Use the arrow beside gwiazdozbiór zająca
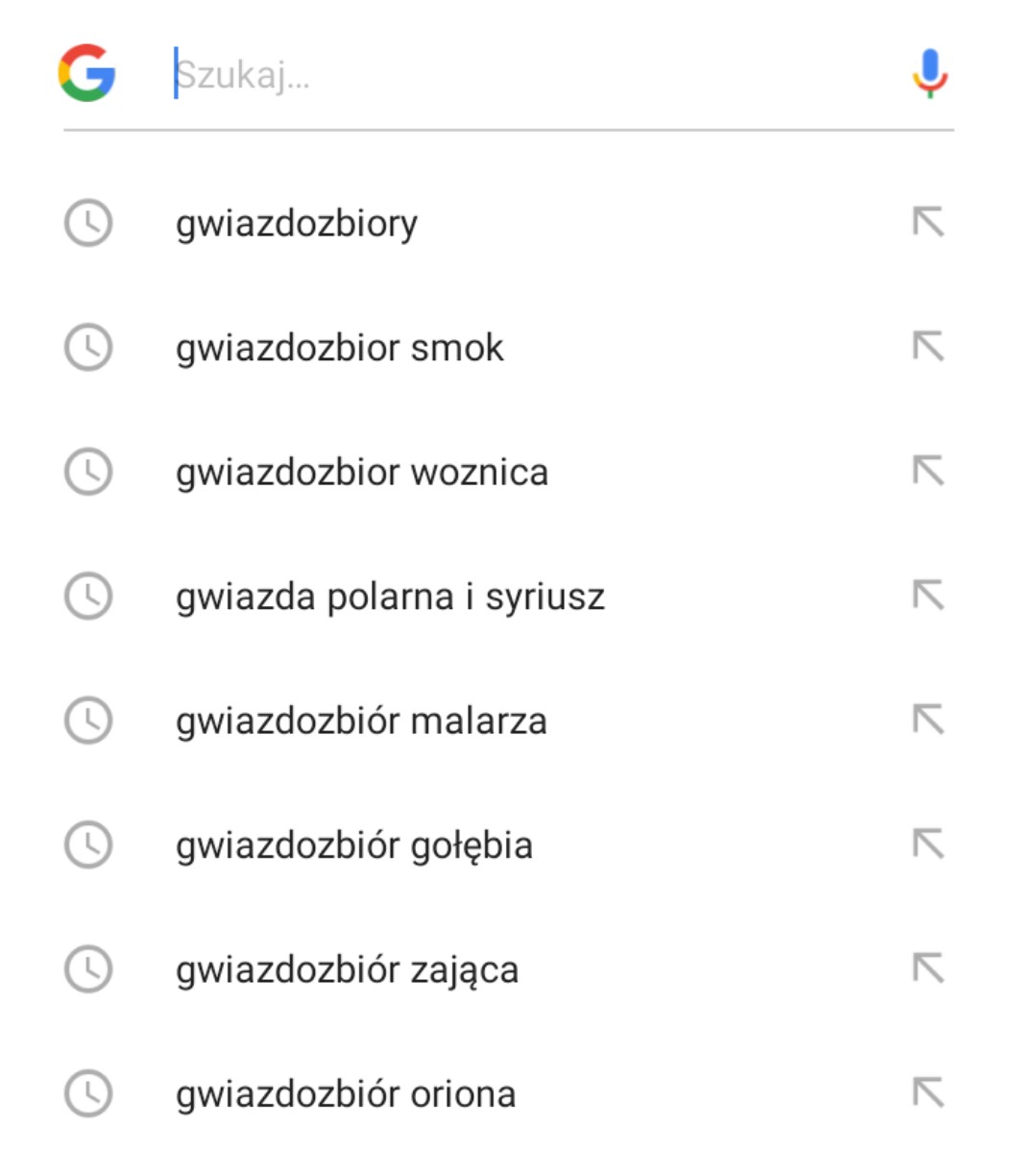Image resolution: width=1018 pixels, height=1176 pixels. (x=928, y=968)
